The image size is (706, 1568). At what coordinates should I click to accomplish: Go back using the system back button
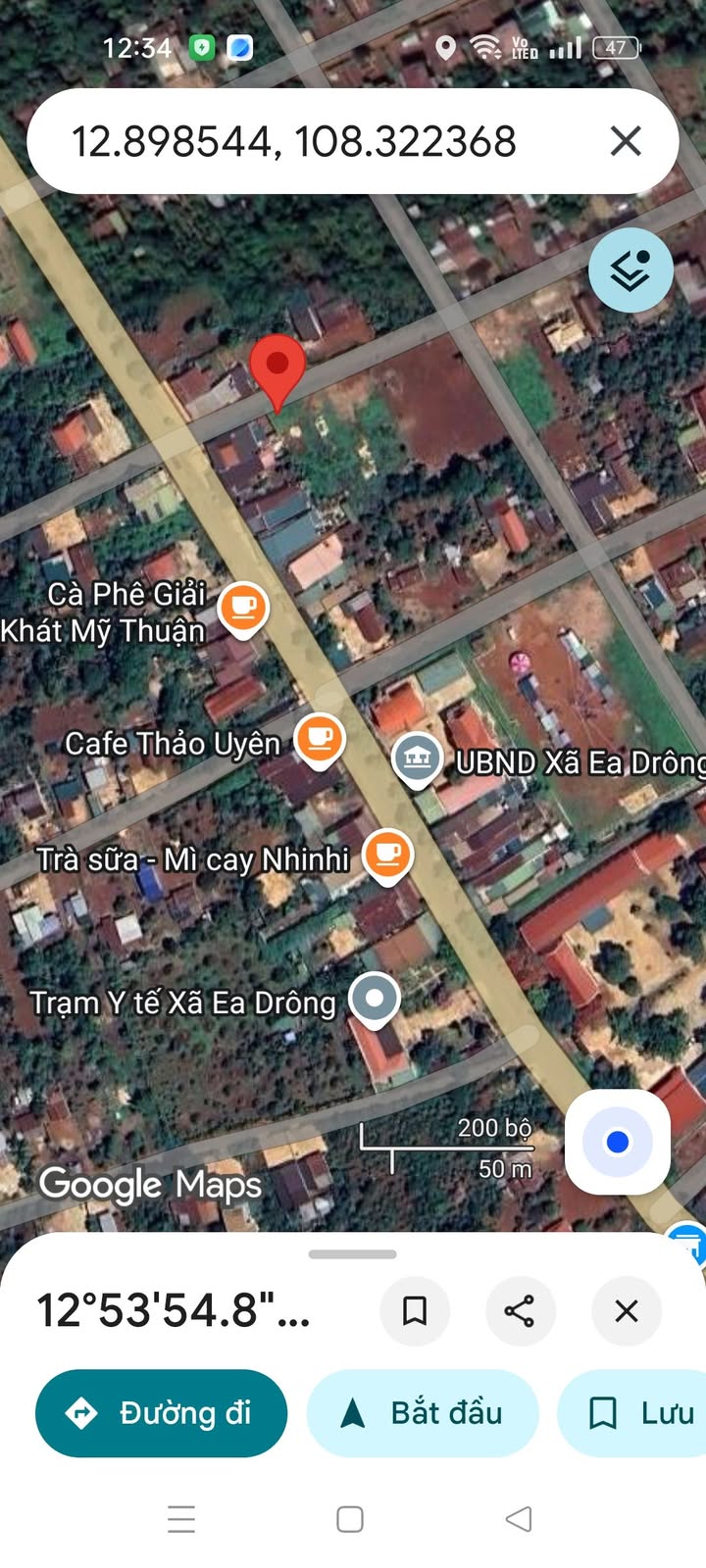pyautogui.click(x=519, y=1519)
